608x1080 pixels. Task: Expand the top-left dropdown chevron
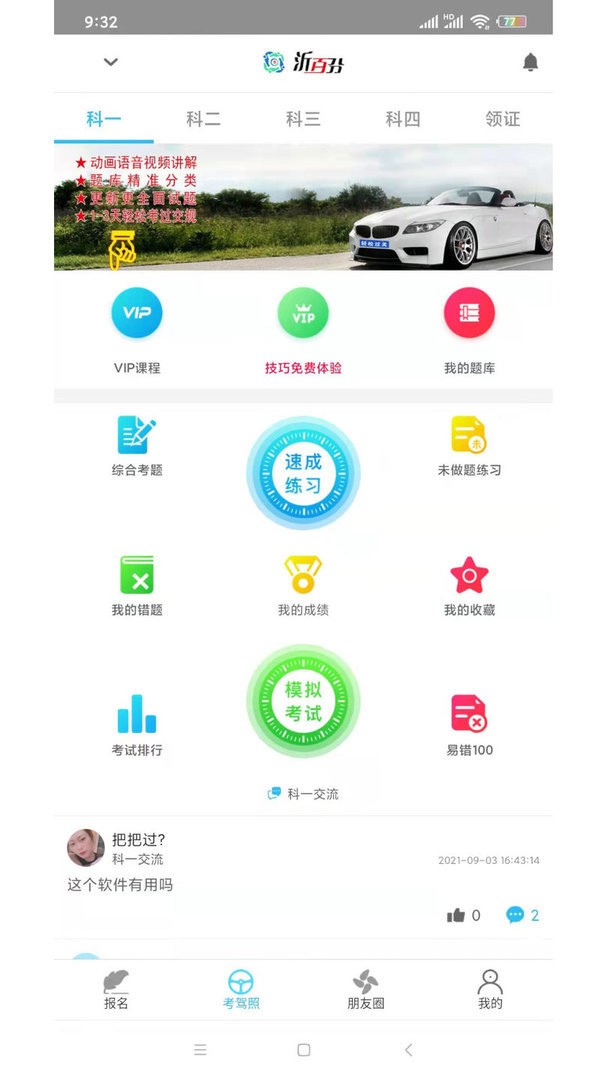pyautogui.click(x=111, y=62)
